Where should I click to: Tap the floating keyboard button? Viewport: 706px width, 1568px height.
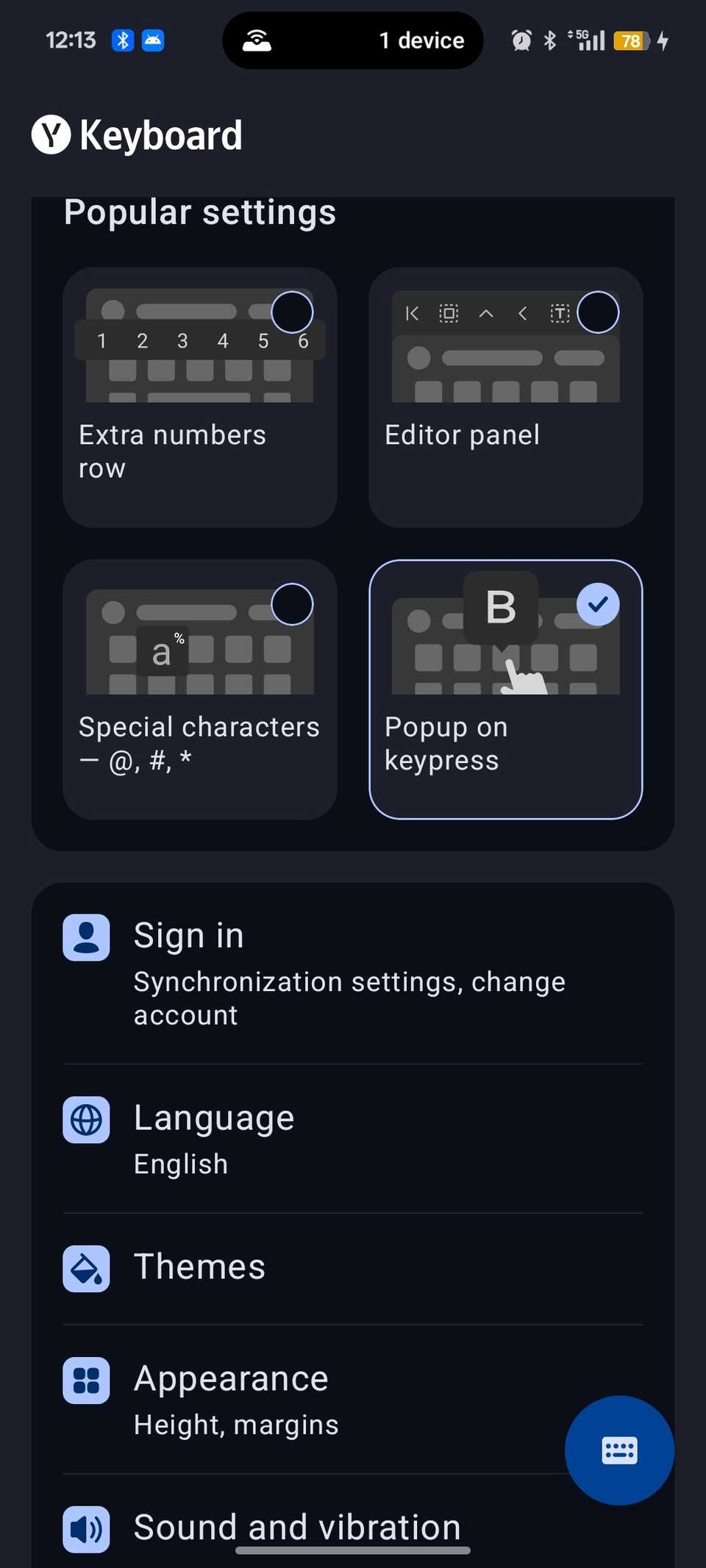click(619, 1450)
